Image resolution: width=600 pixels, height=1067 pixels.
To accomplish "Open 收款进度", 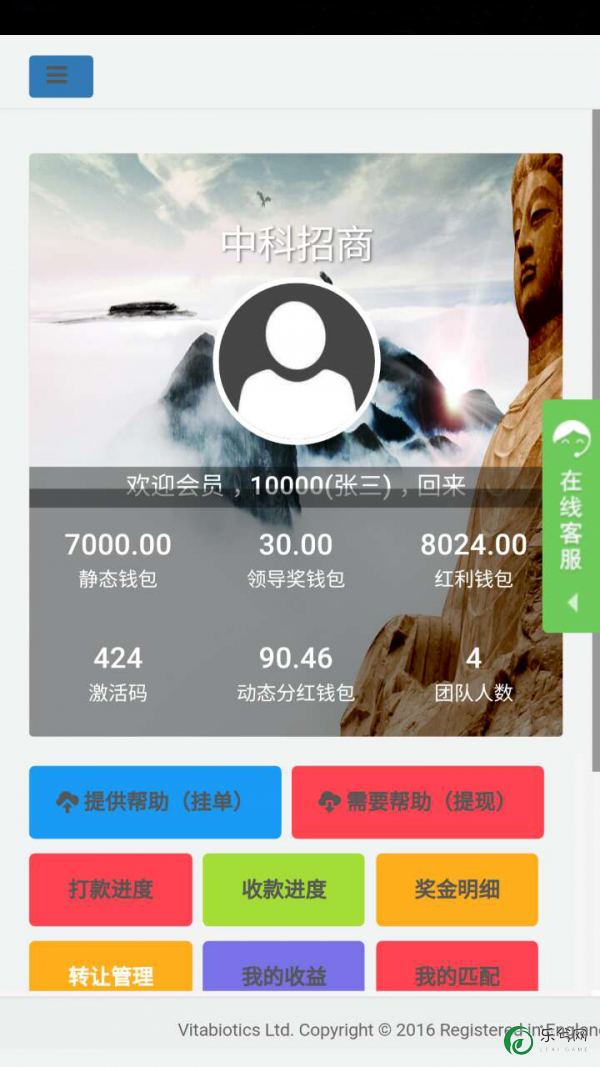I will 284,889.
